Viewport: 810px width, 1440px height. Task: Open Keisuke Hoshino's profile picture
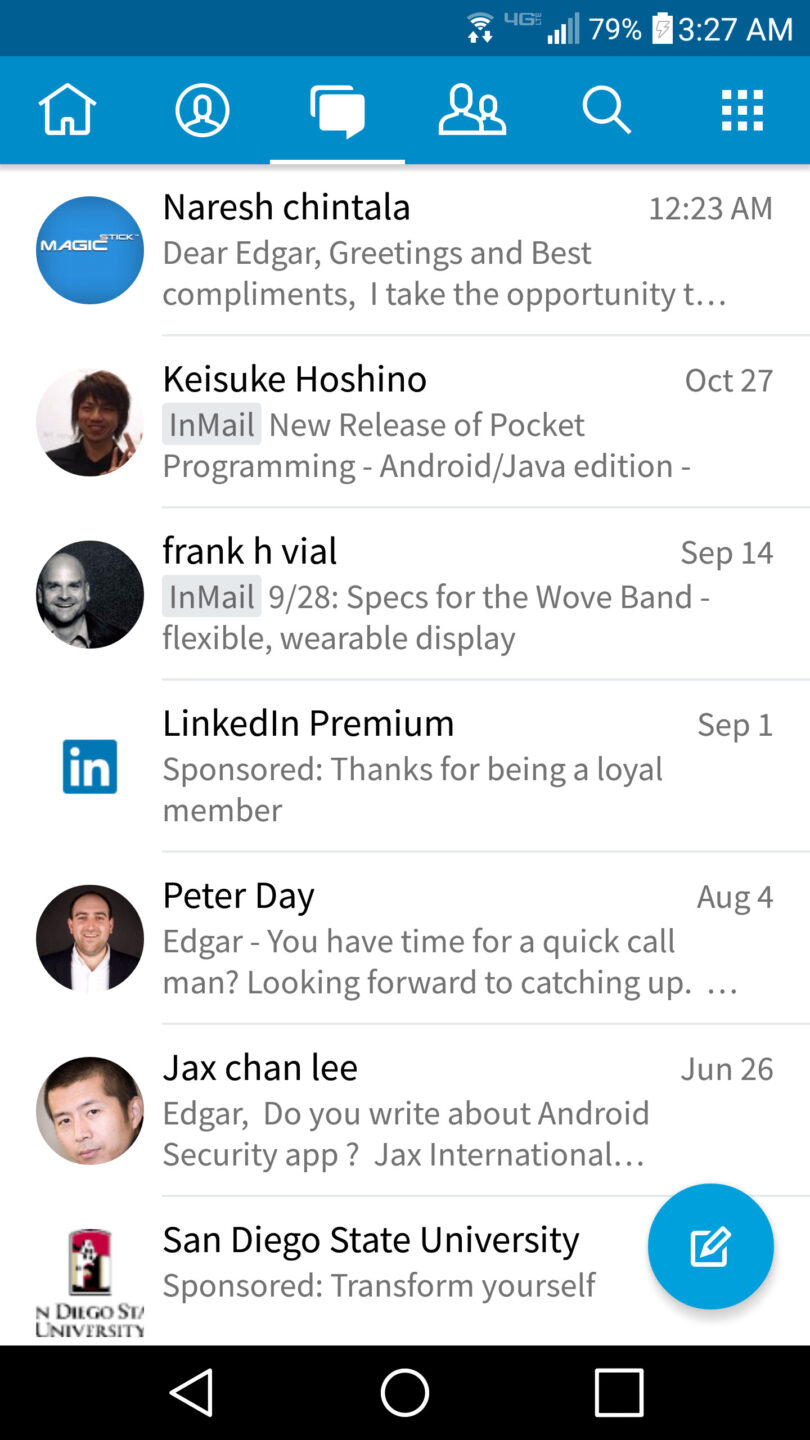[x=89, y=422]
